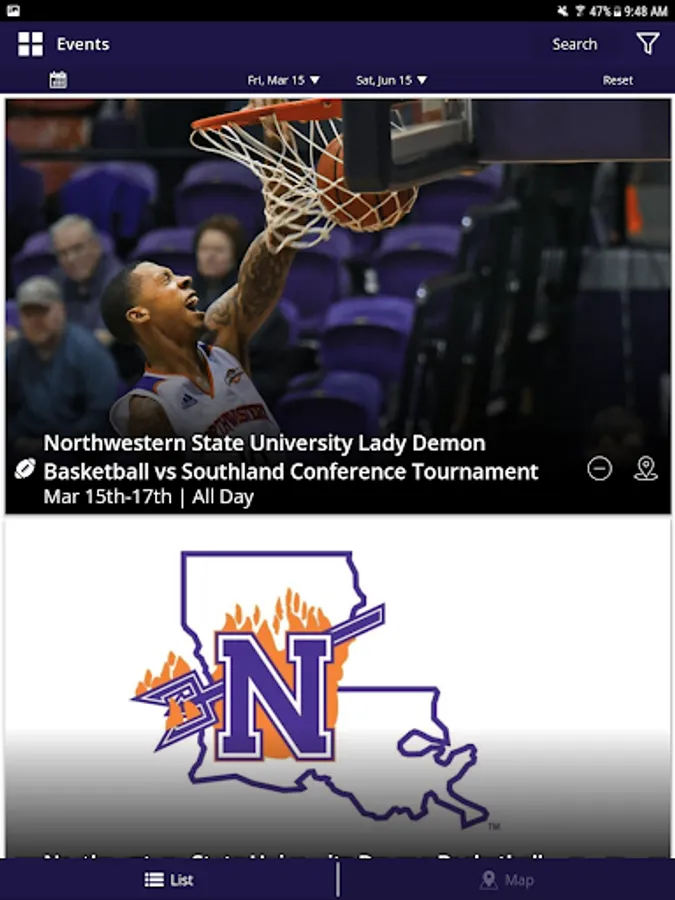Open the grid menu icon beside Events
The width and height of the screenshot is (675, 900).
(x=31, y=44)
